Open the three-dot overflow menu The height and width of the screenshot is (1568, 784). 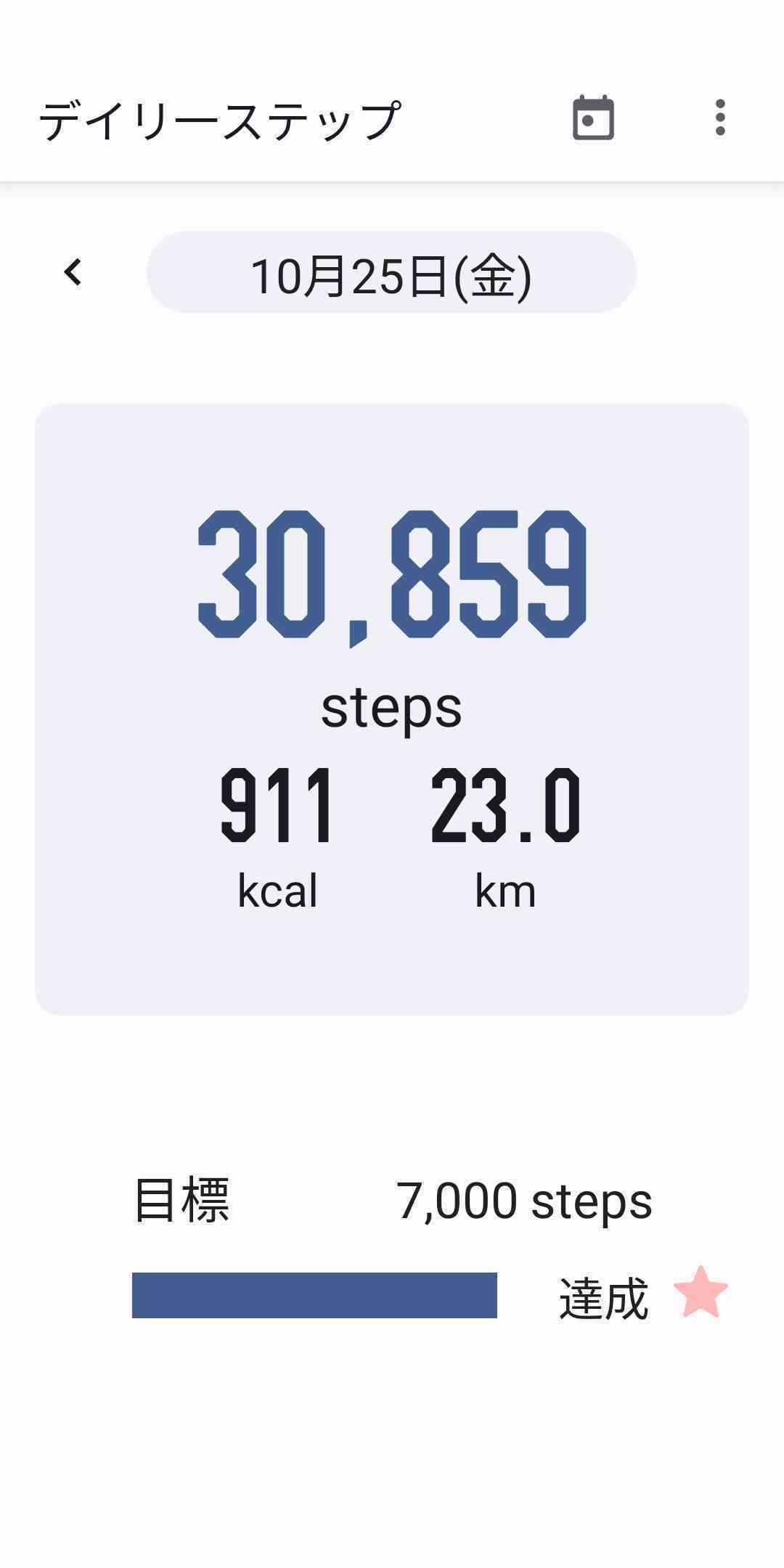[719, 118]
